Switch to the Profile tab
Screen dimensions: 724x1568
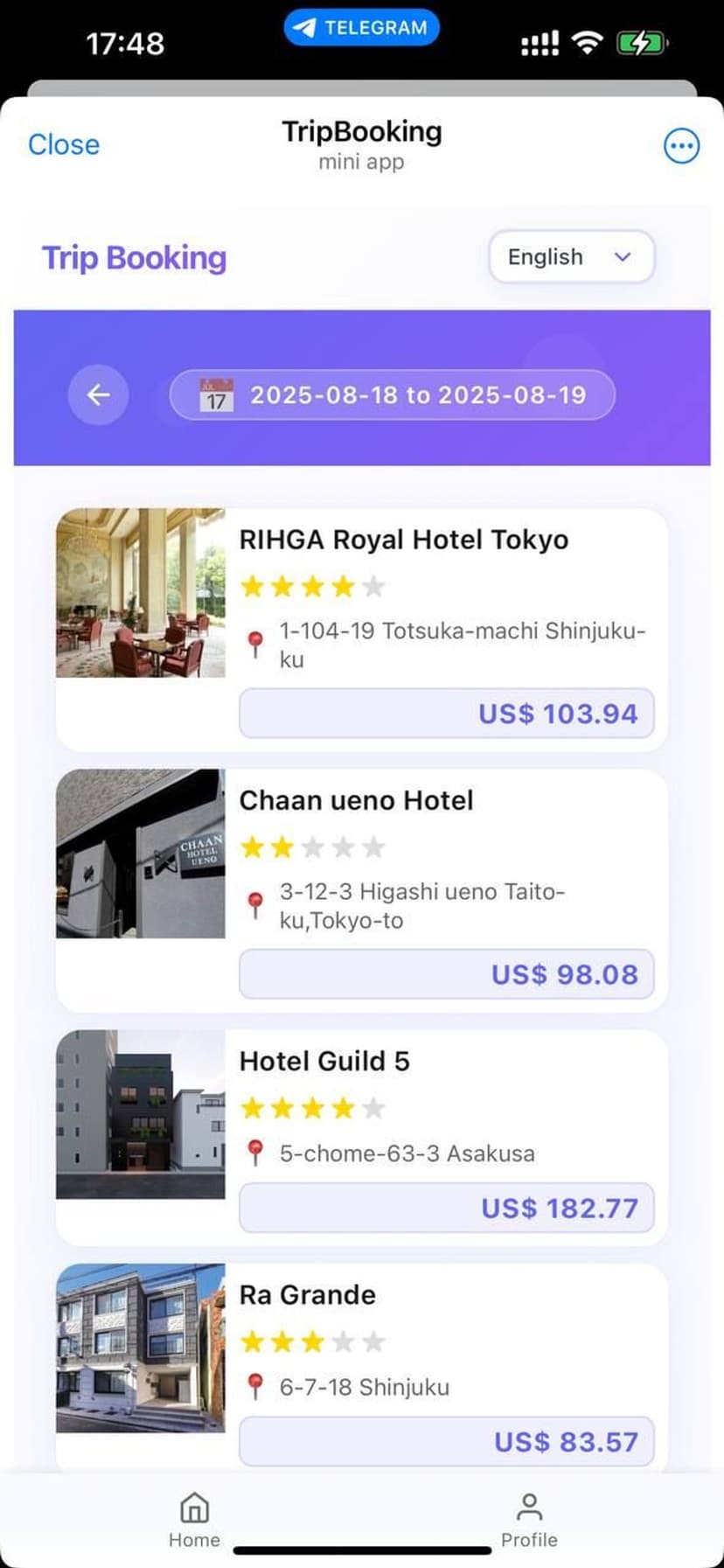click(529, 1520)
